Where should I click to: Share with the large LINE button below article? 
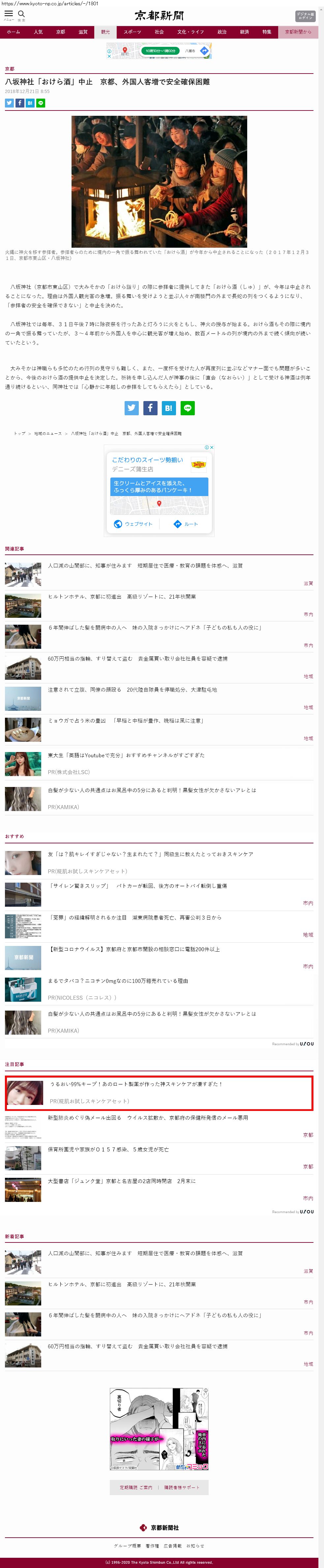(x=188, y=408)
